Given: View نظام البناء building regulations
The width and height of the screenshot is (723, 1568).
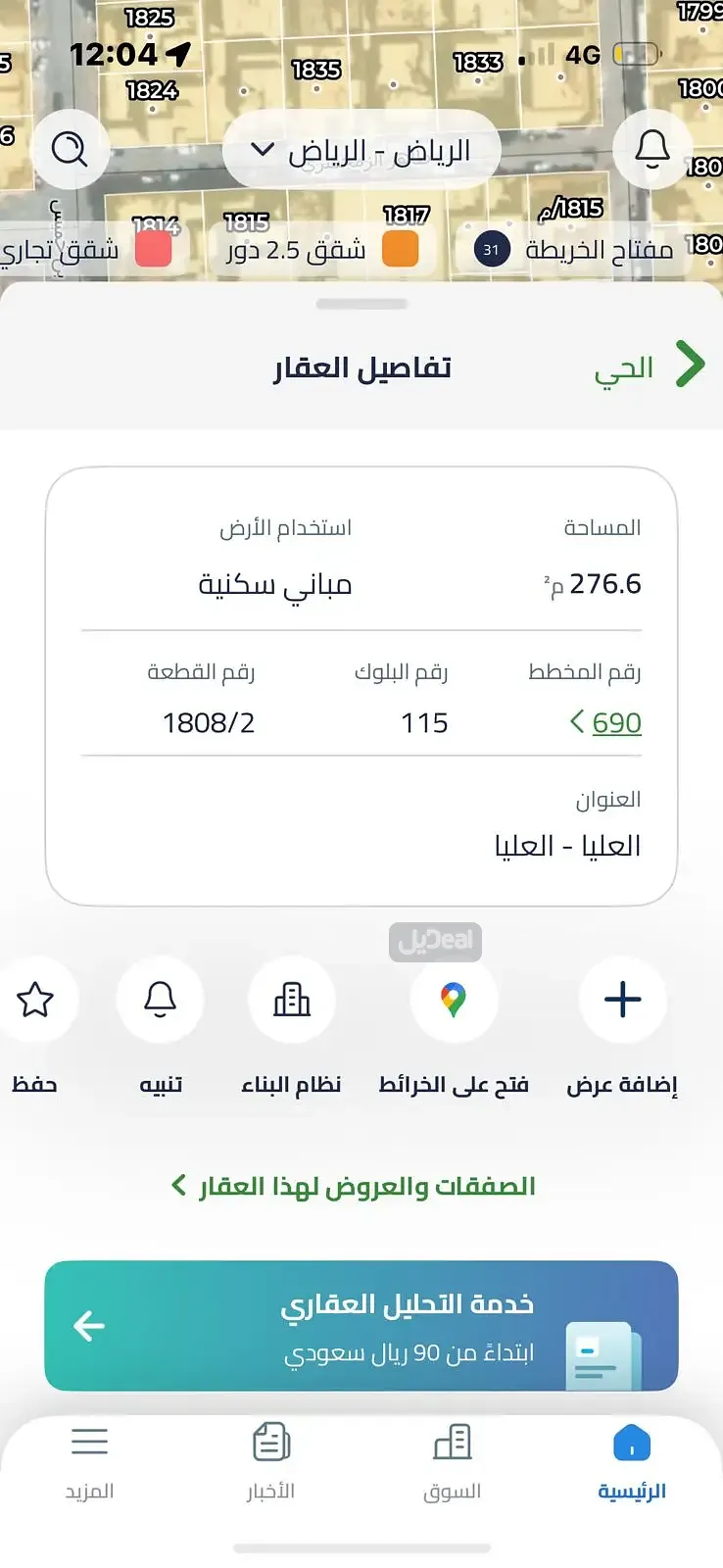Looking at the screenshot, I should (x=292, y=1001).
